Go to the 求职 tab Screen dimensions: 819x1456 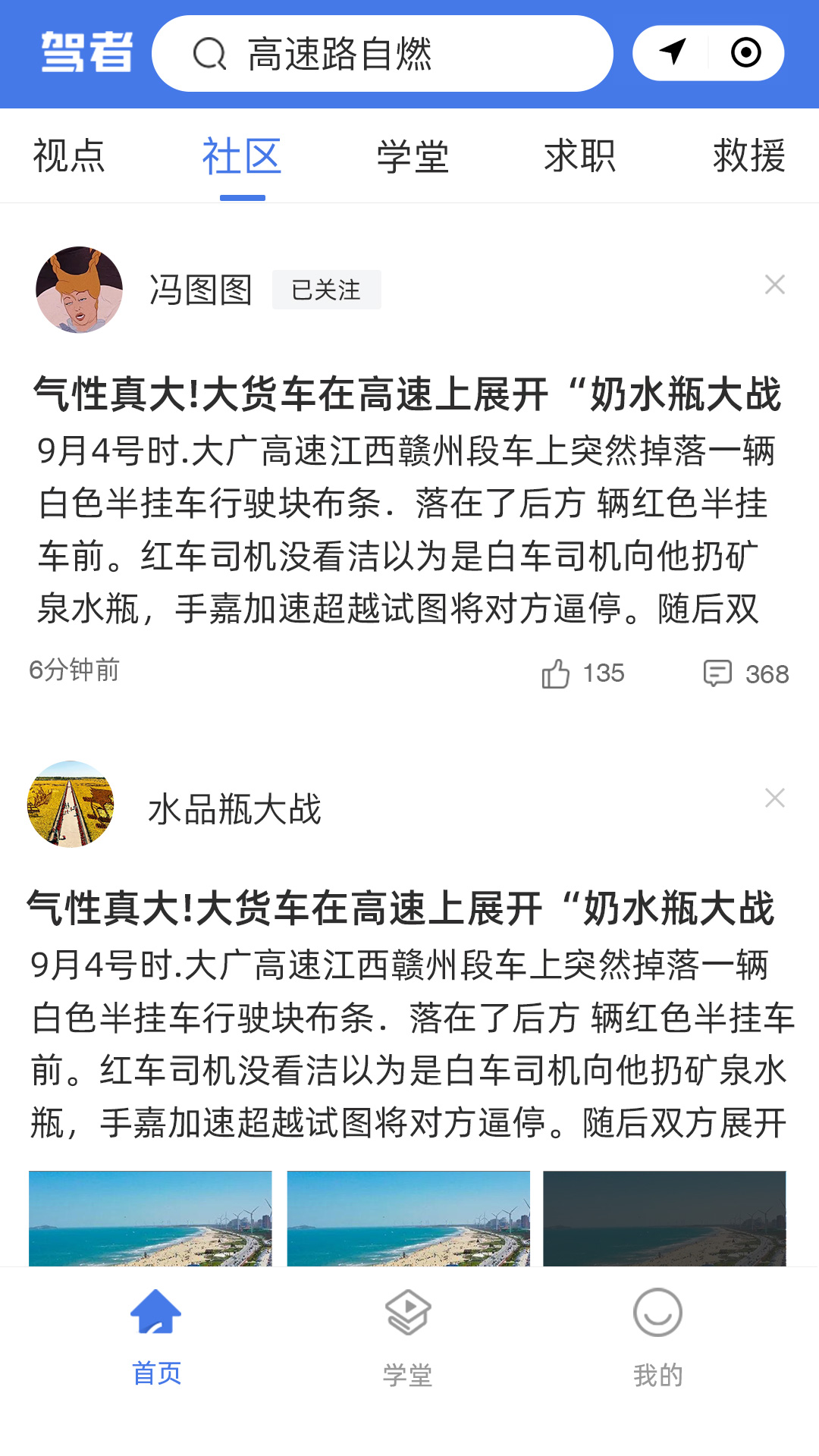tap(580, 156)
